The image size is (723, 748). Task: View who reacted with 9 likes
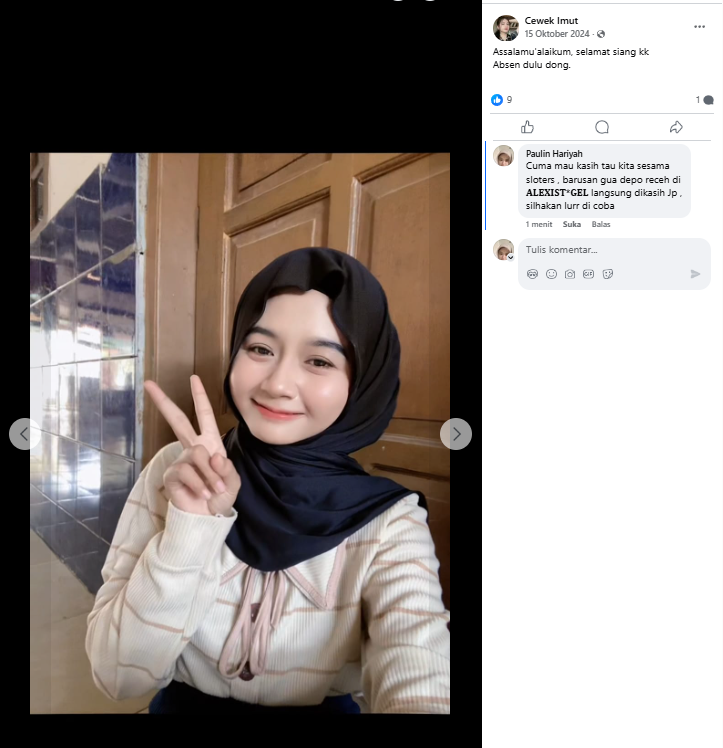tap(502, 100)
